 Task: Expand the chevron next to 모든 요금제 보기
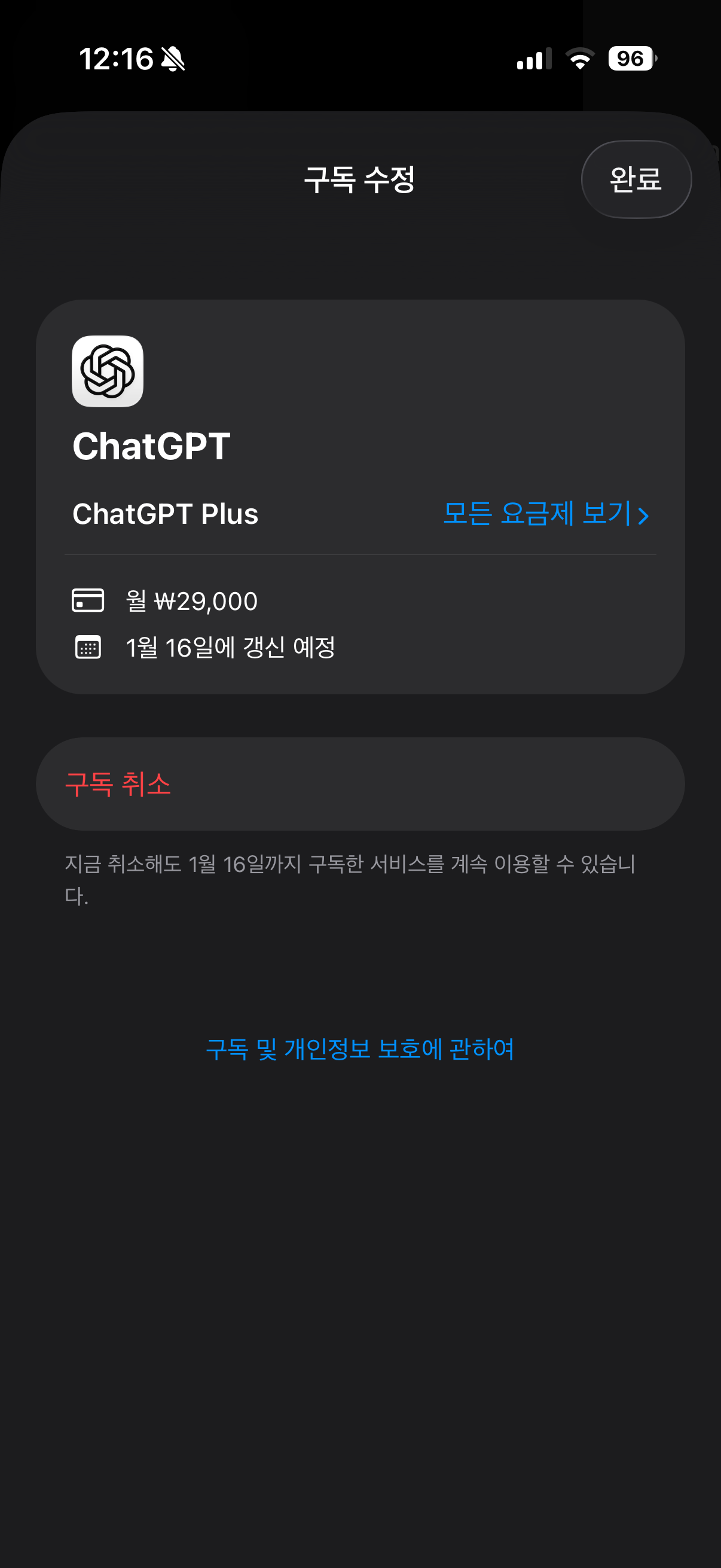[645, 515]
